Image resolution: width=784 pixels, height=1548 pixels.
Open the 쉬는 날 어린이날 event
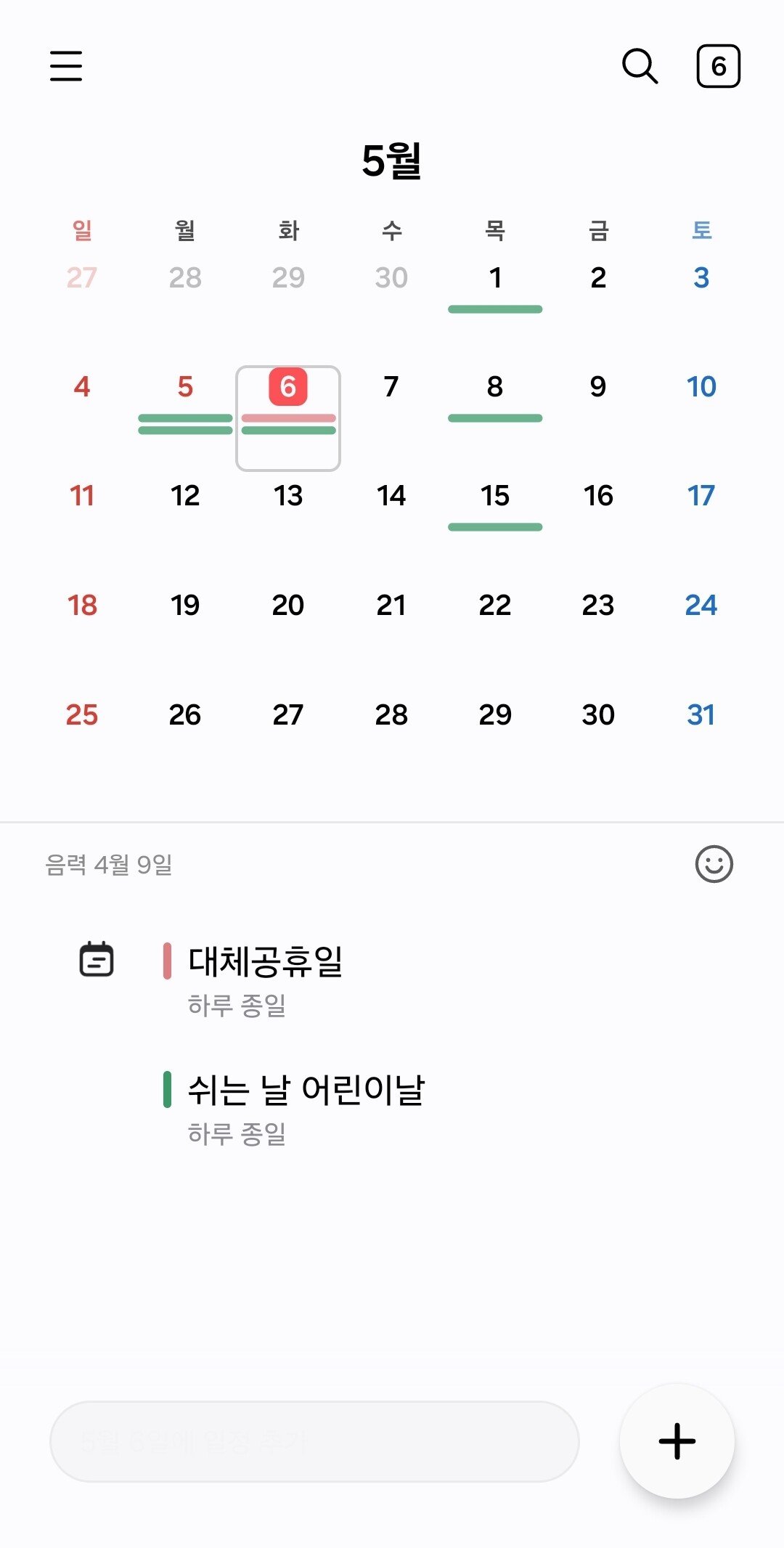[x=306, y=1108]
